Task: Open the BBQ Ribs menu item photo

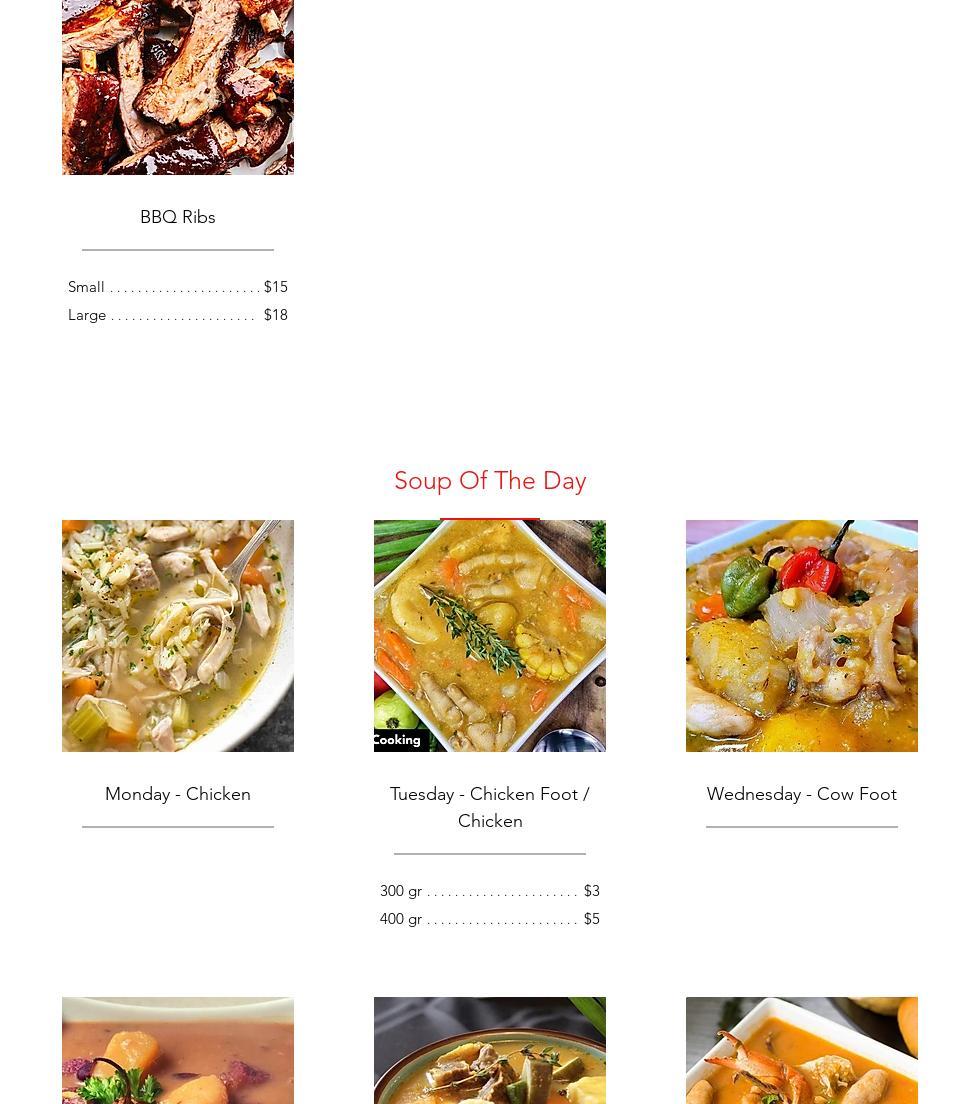Action: (177, 87)
